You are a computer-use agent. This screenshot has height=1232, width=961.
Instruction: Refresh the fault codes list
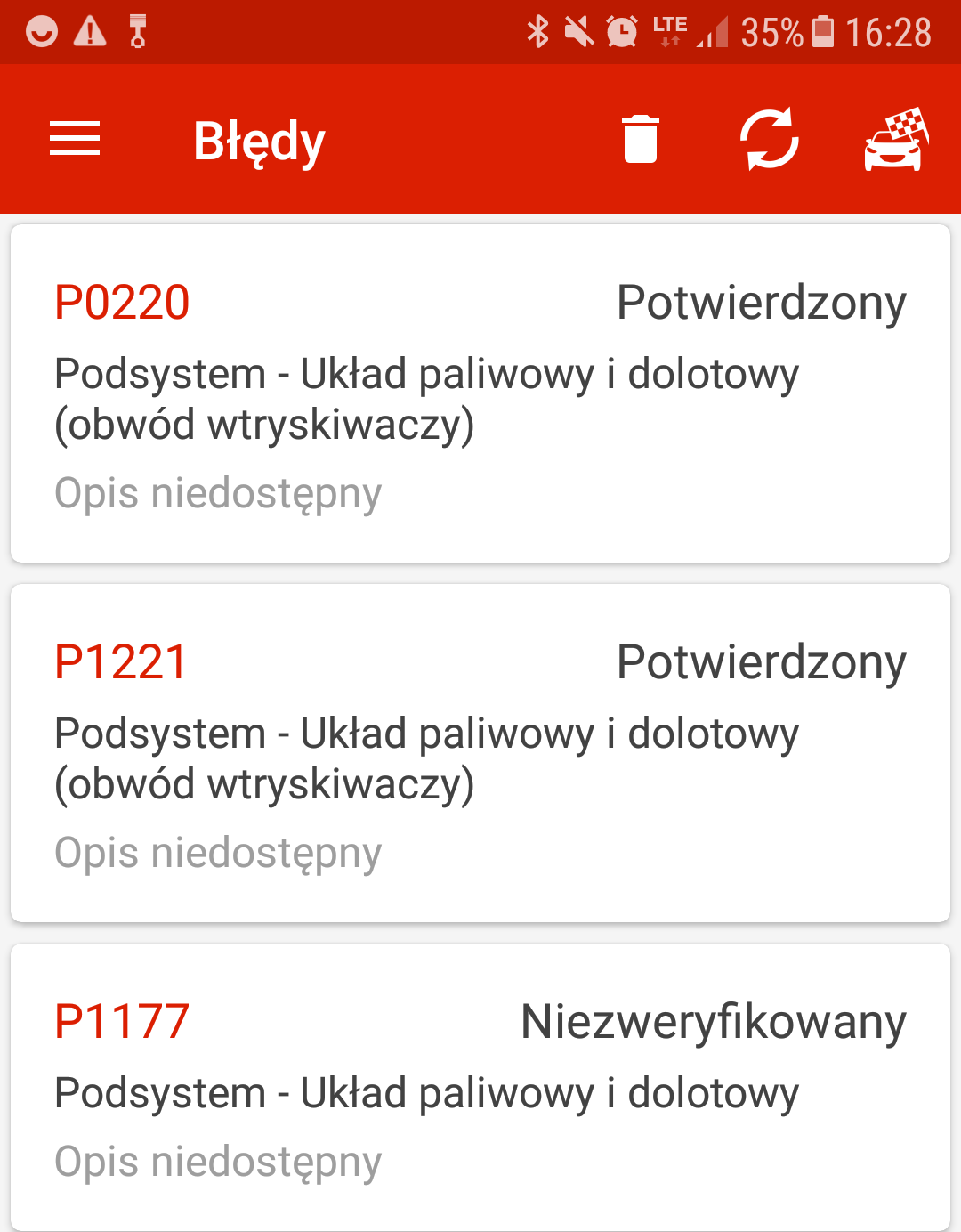[770, 140]
